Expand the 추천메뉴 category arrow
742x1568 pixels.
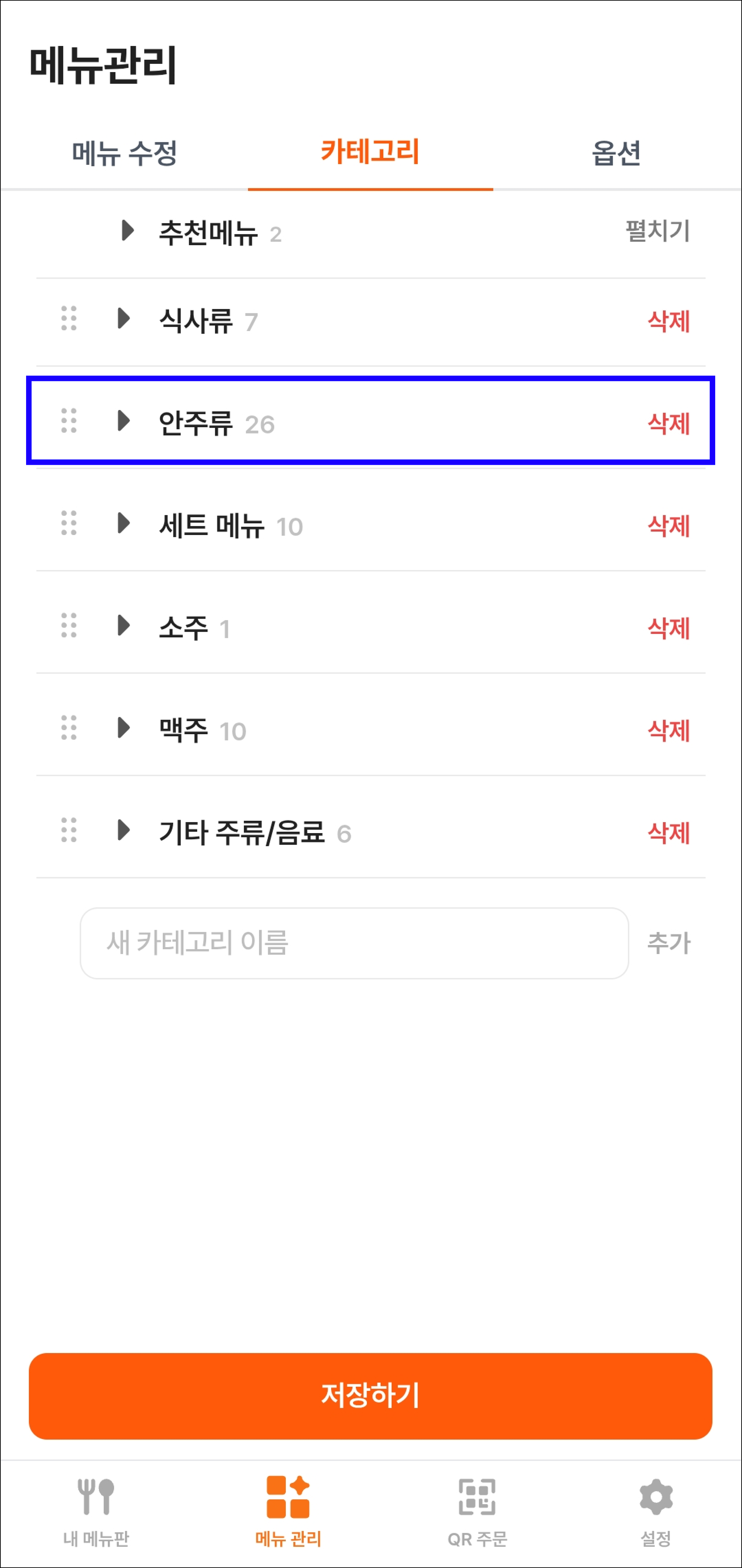127,231
